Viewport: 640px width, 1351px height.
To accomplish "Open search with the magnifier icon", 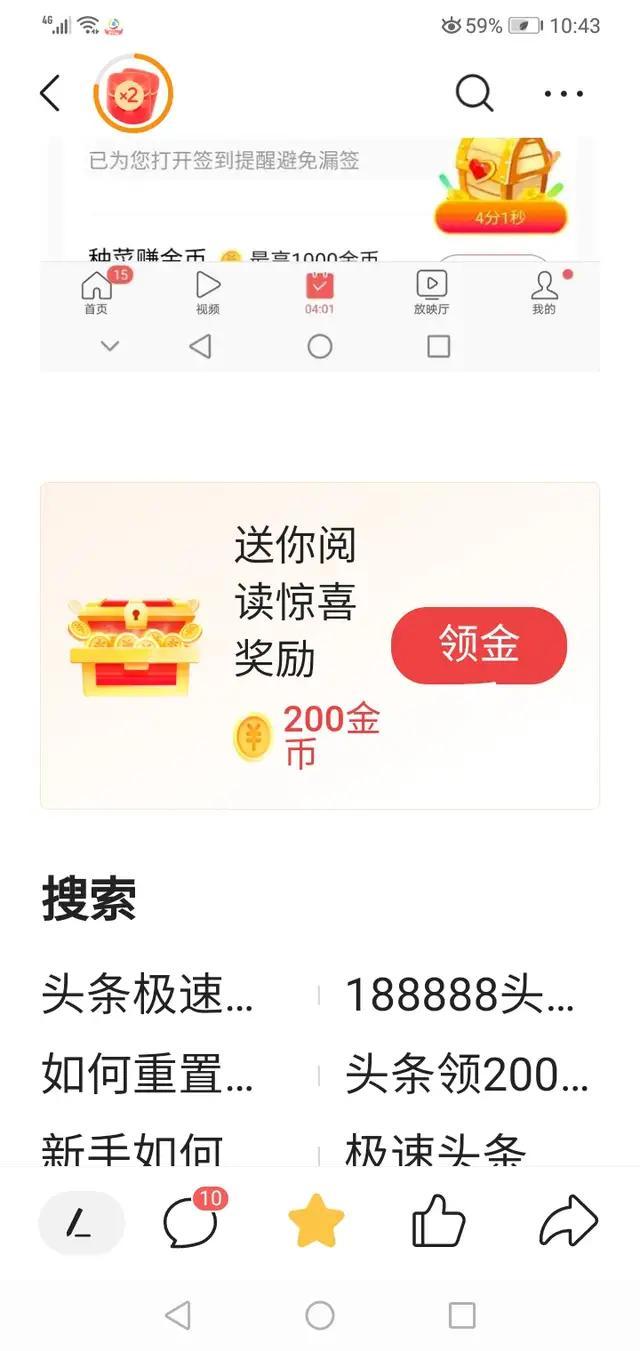I will 474,93.
